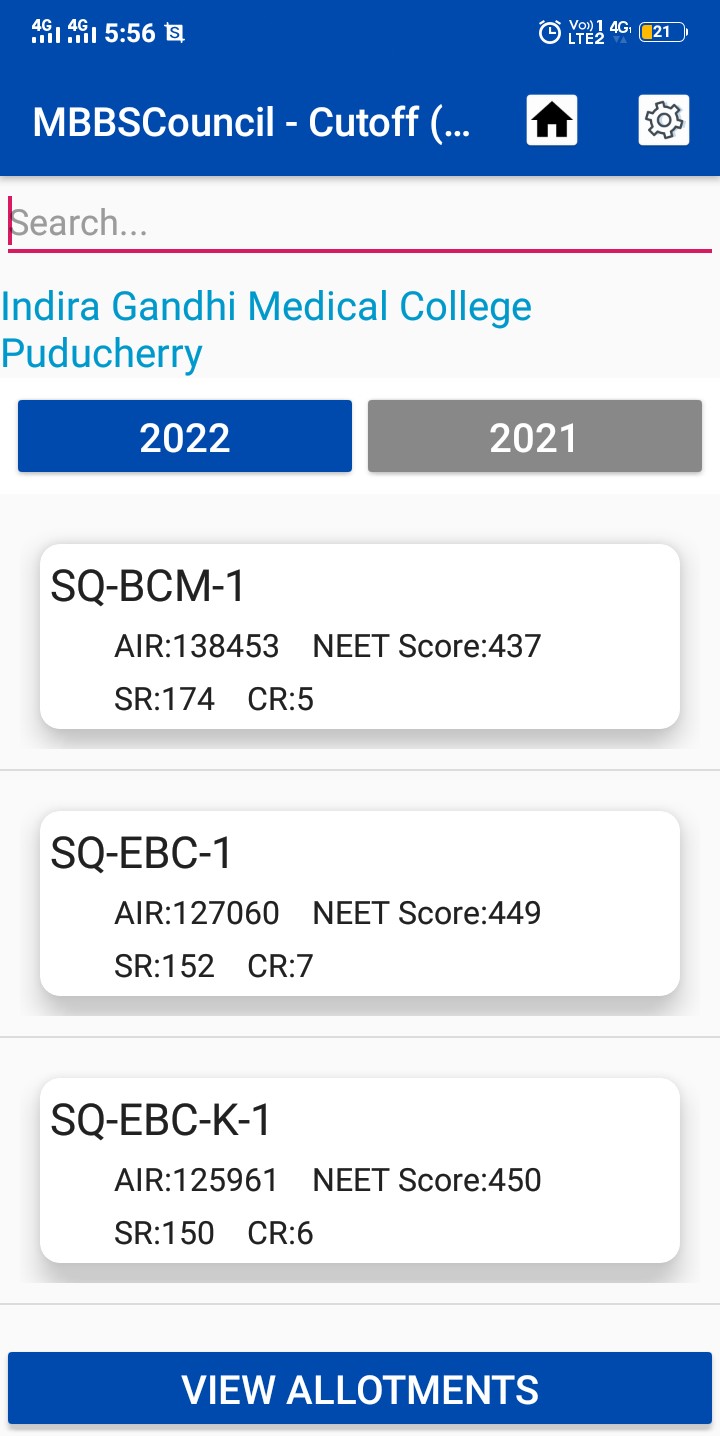Focus the Search field
Image resolution: width=720 pixels, height=1436 pixels.
[x=360, y=223]
